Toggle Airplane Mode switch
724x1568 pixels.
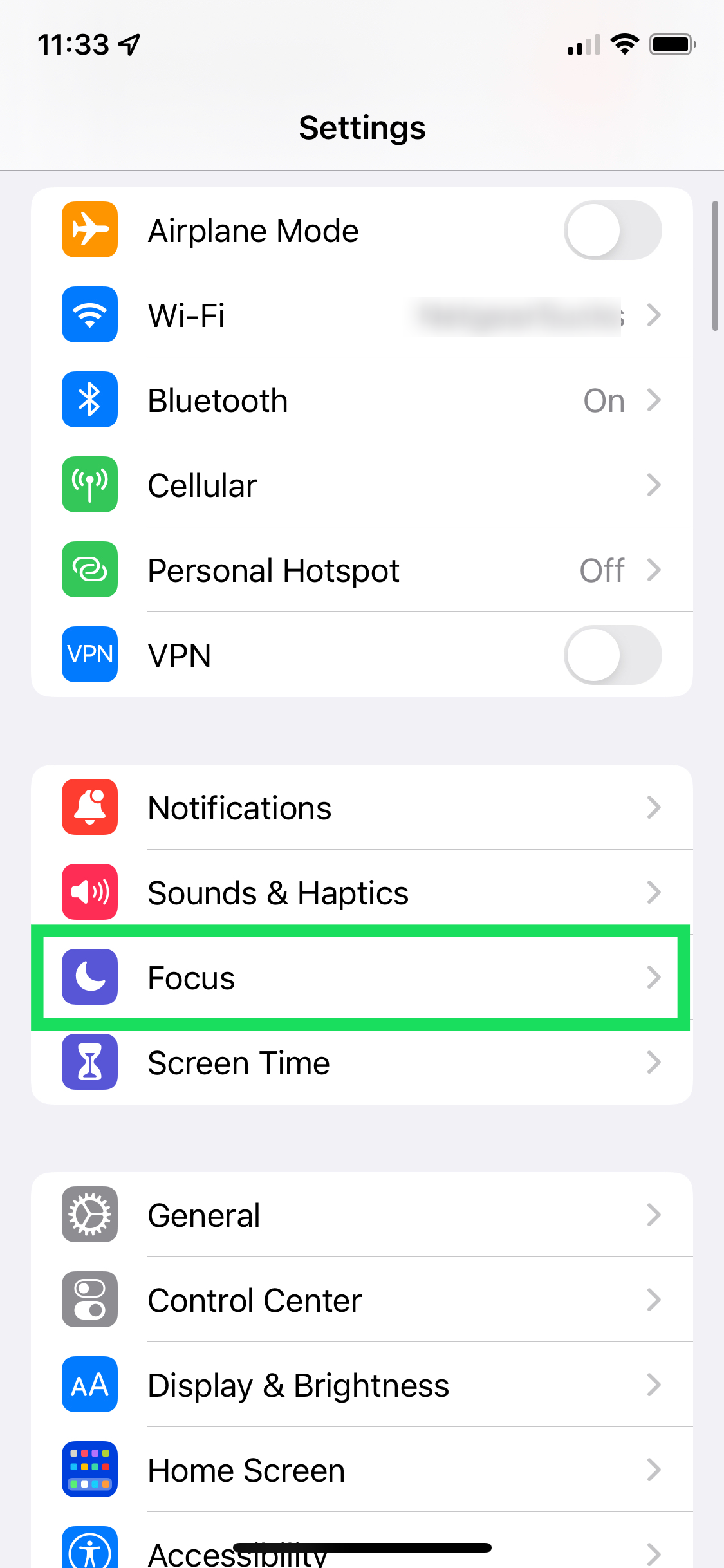click(612, 230)
